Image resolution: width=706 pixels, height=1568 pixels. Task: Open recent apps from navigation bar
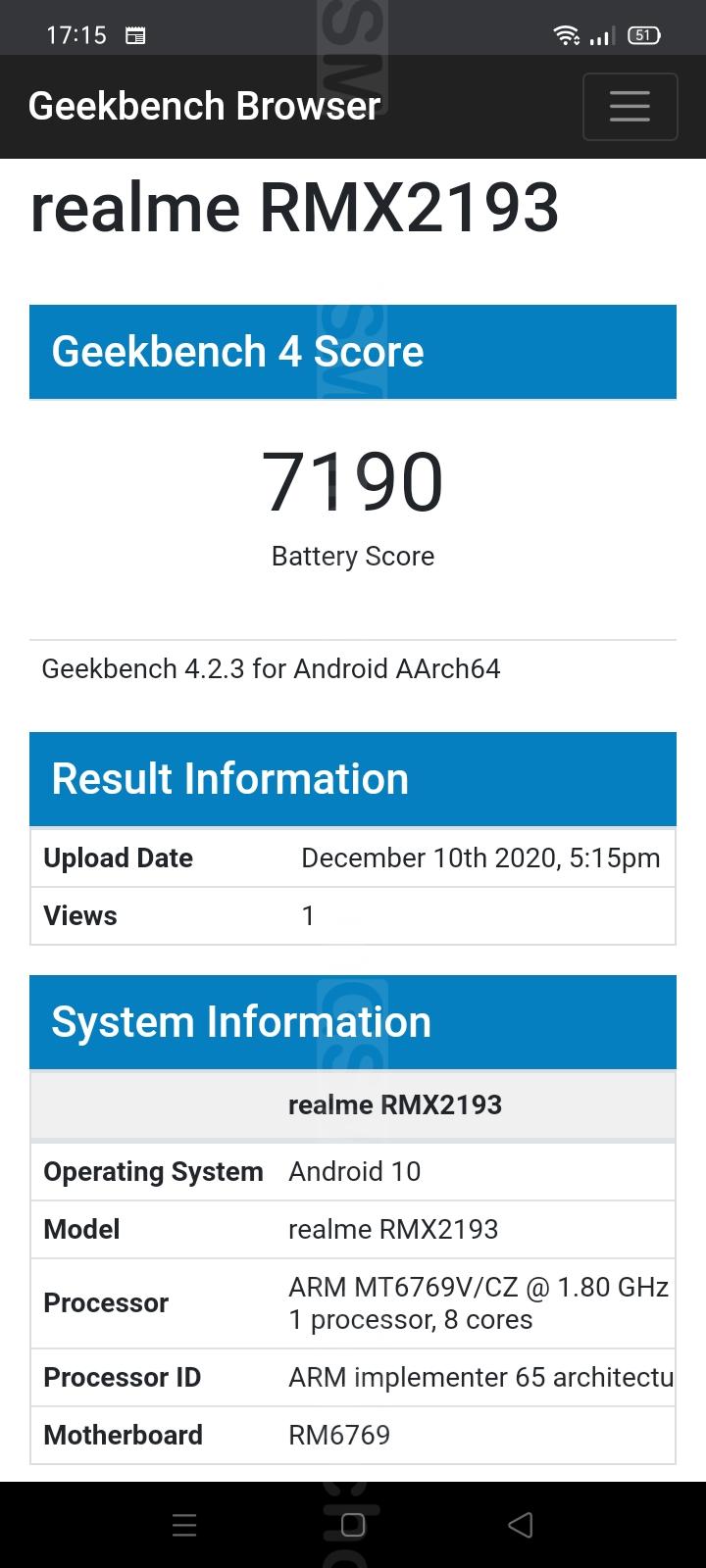[x=184, y=1525]
